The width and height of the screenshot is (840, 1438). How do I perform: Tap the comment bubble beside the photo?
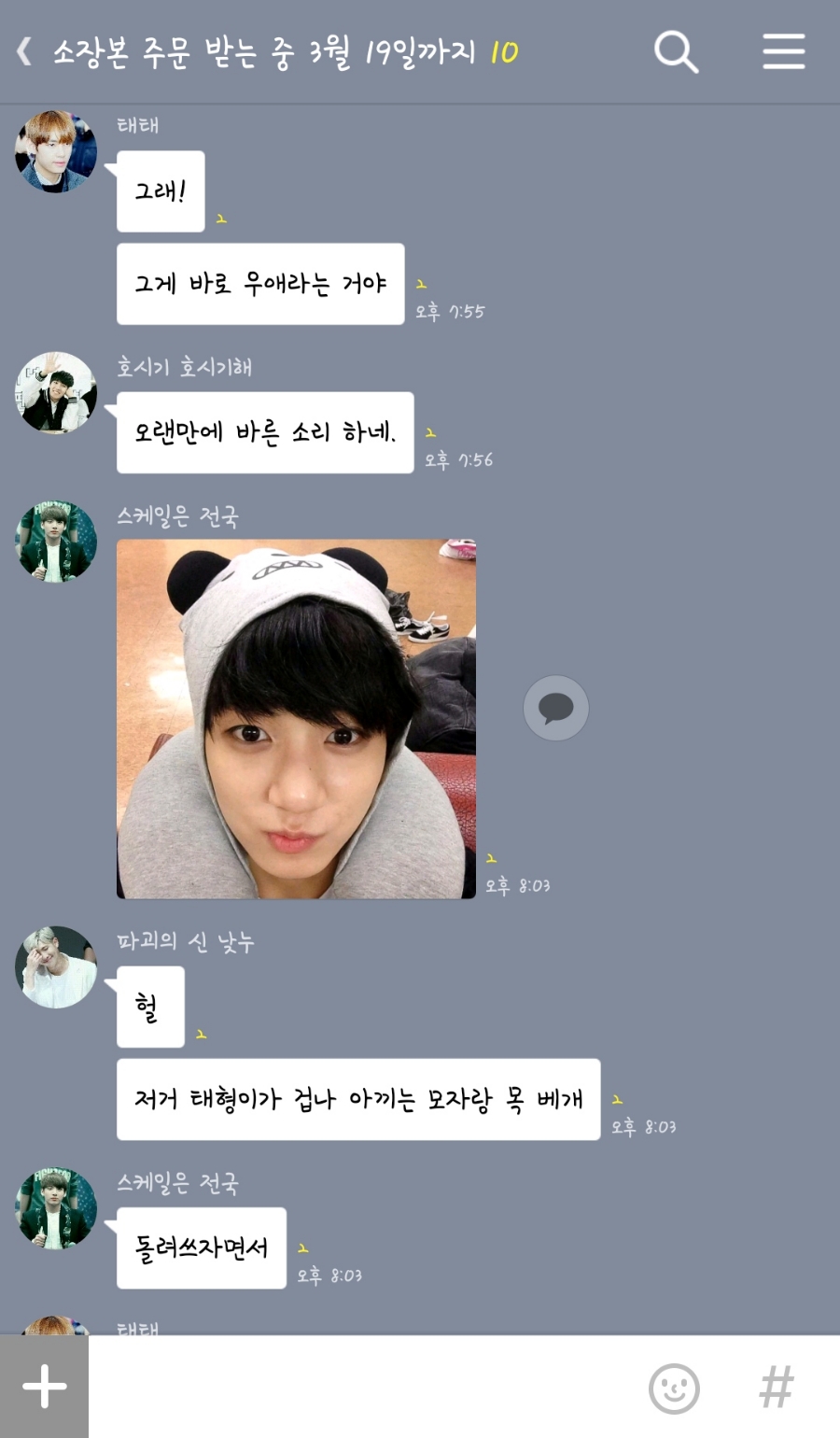point(555,708)
